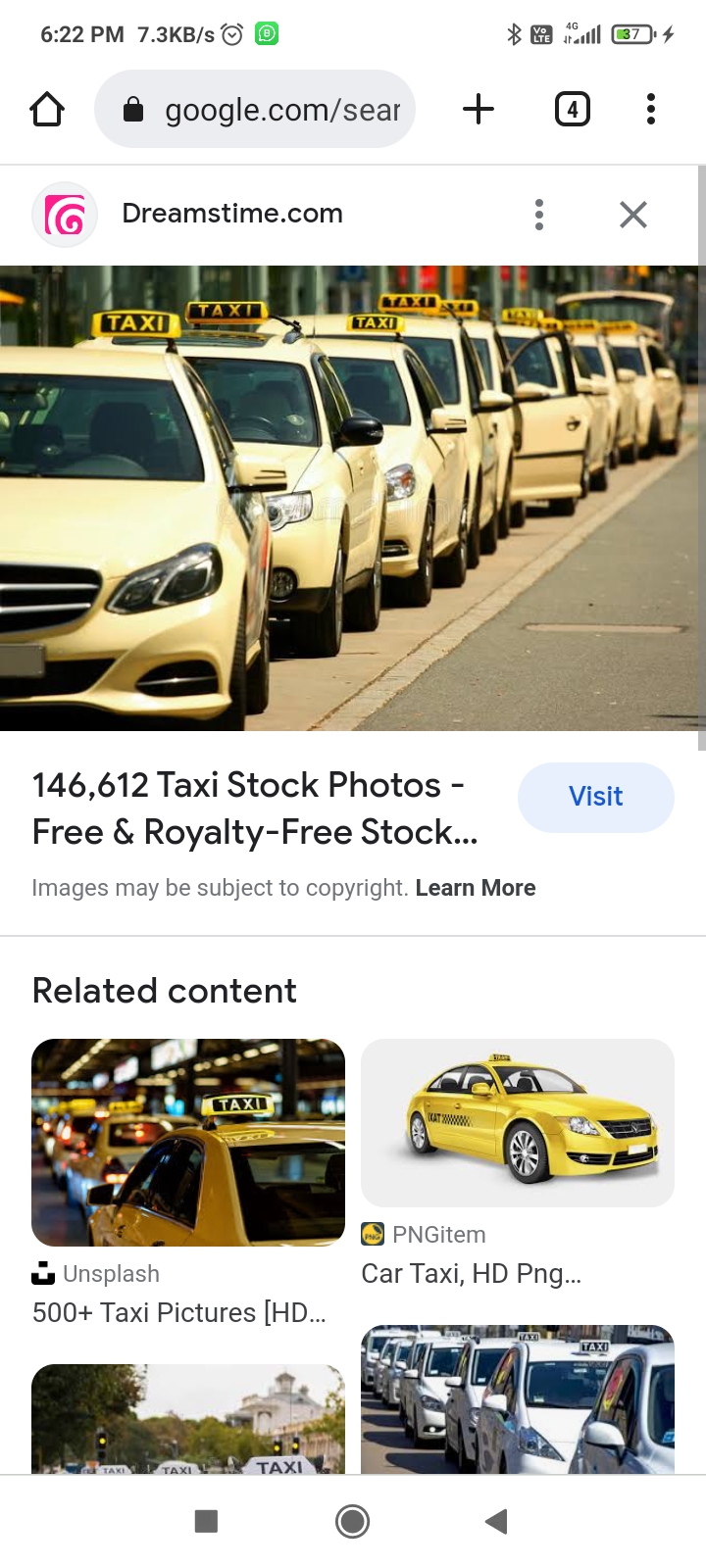Show recent apps from the navigation bar

(x=206, y=1521)
